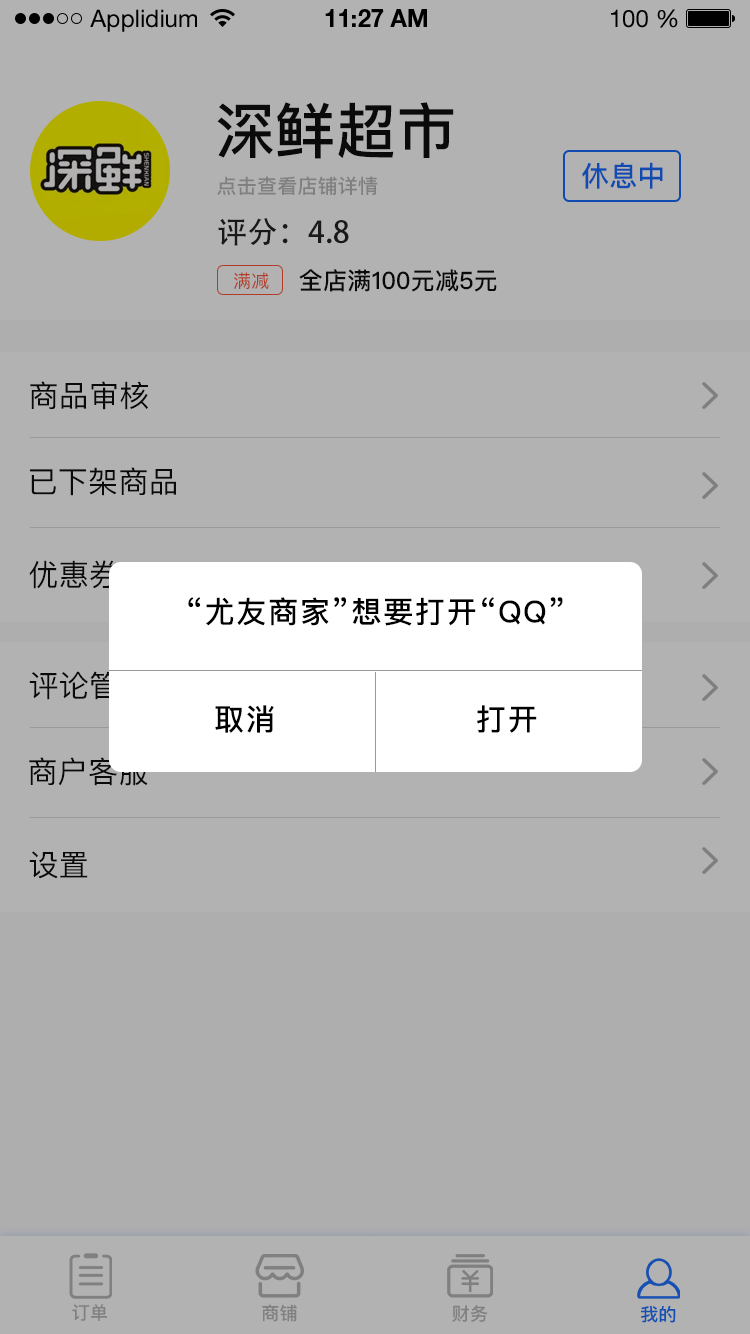Open the 设置 settings row

click(374, 864)
